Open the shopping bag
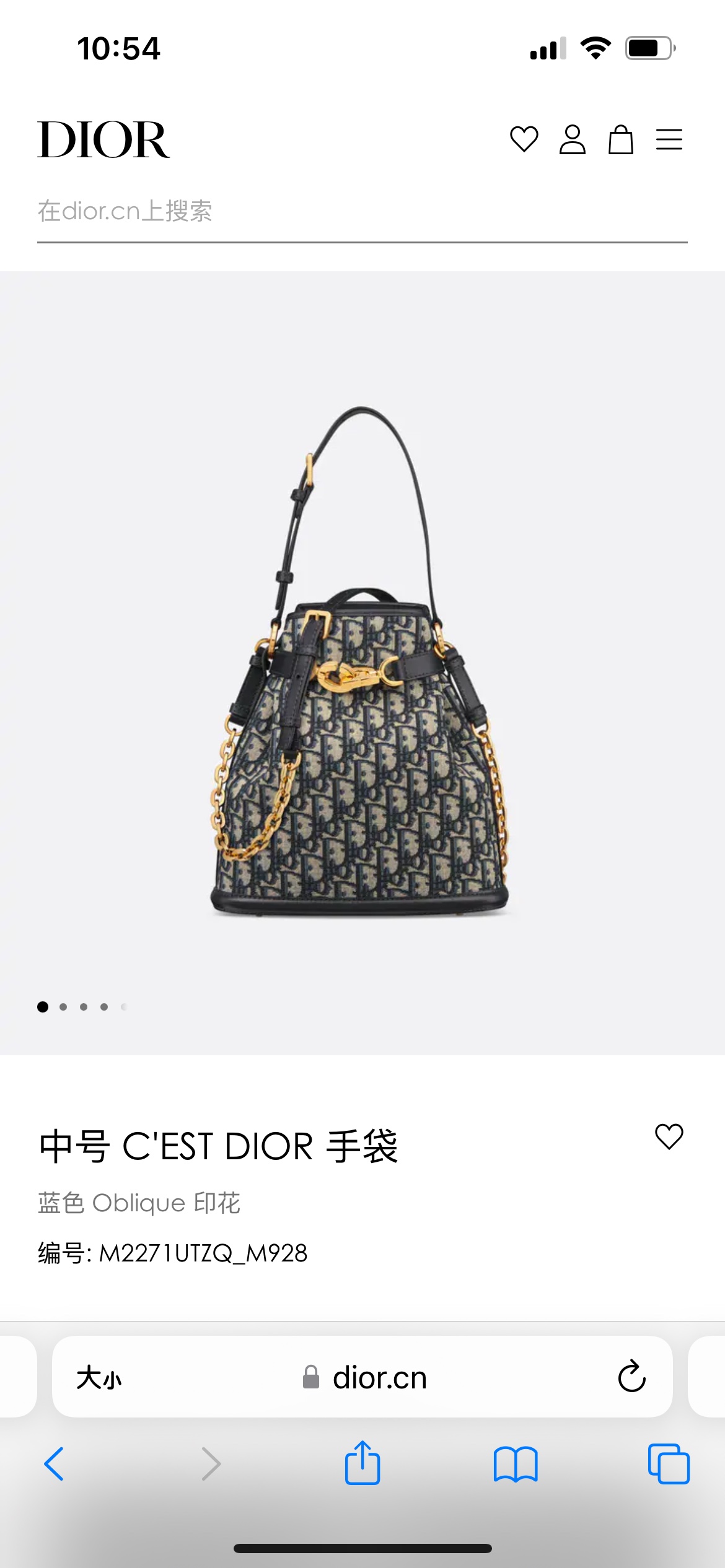725x1568 pixels. tap(620, 139)
